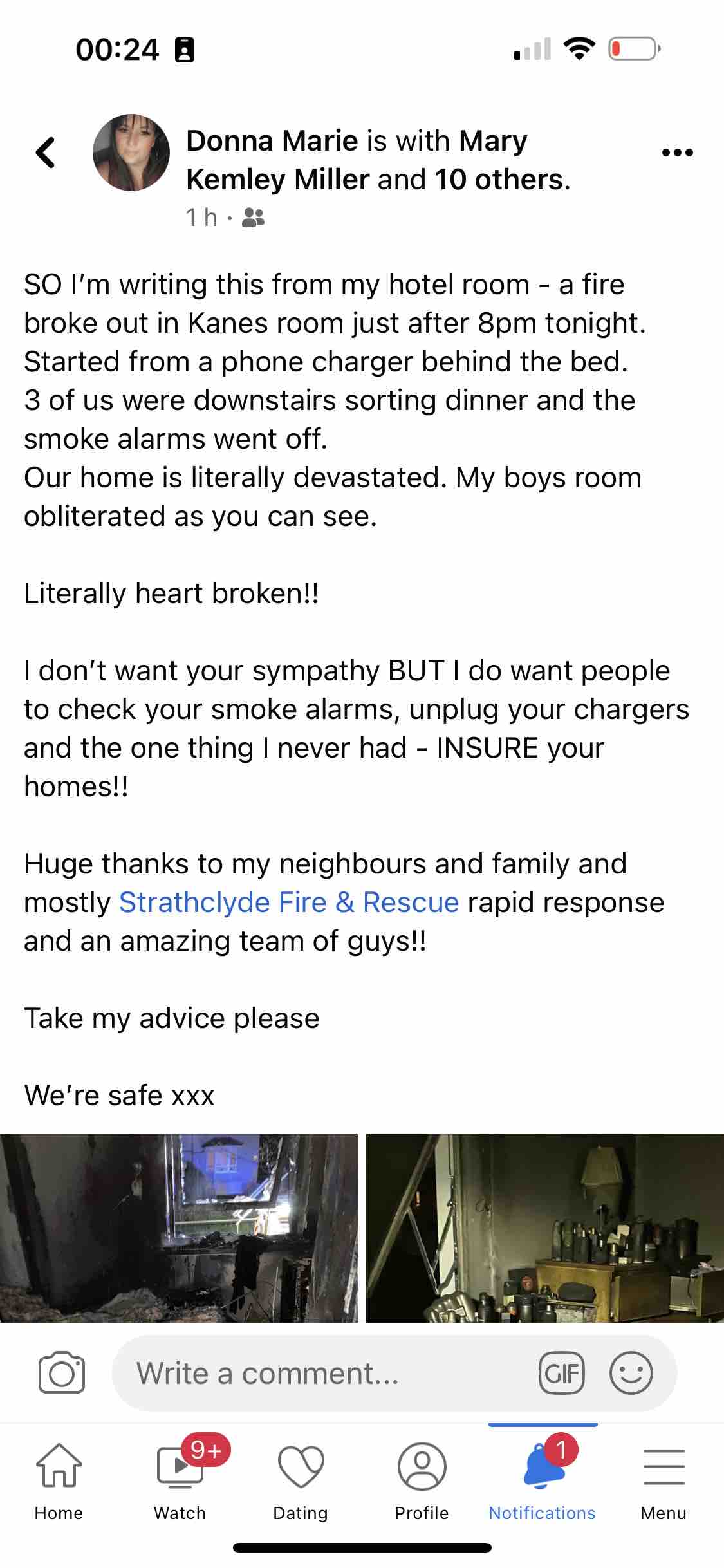This screenshot has height=1568, width=724.
Task: Attach a photo with the camera icon
Action: tap(62, 1373)
